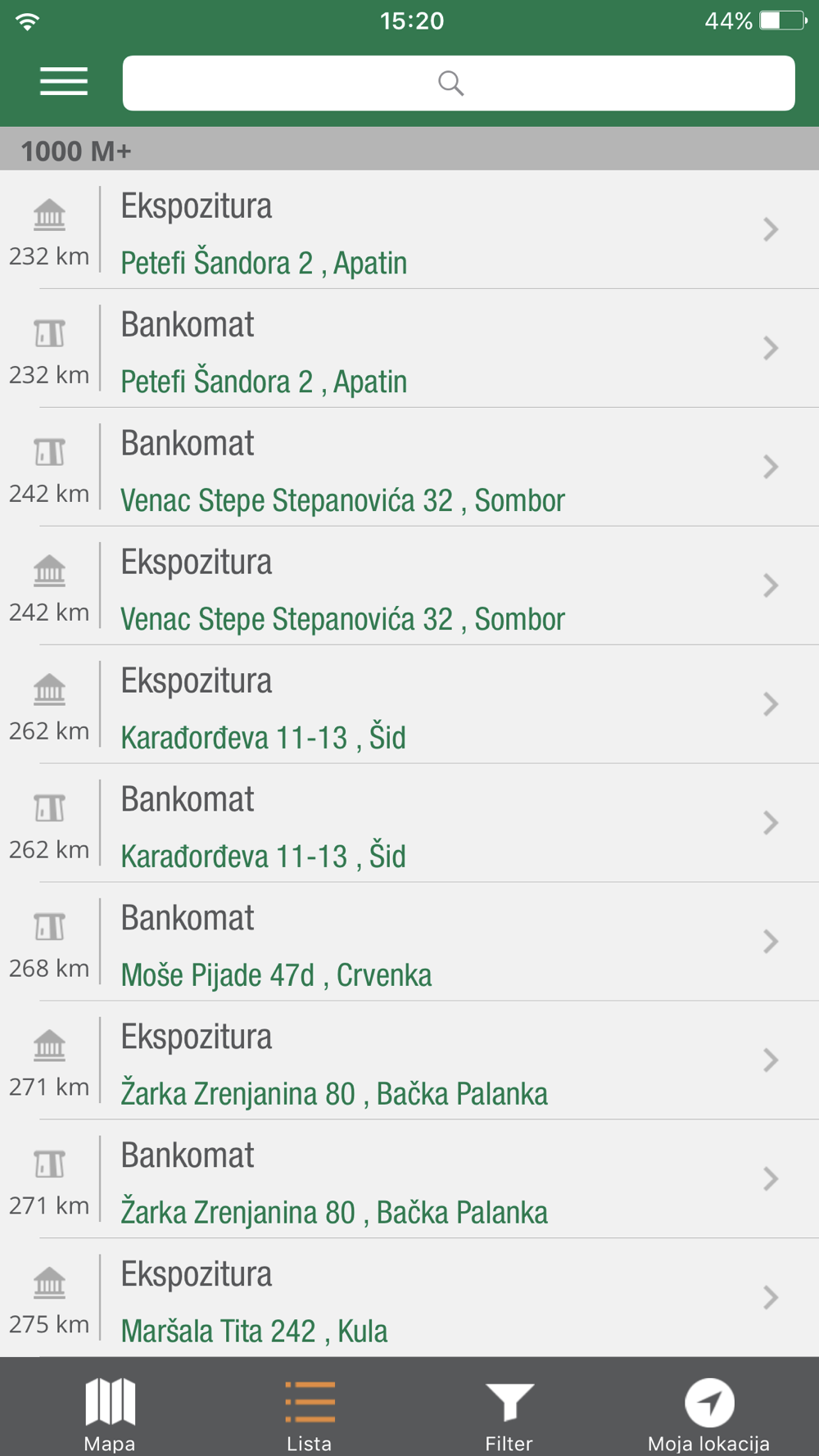The image size is (819, 1456).
Task: View Ekspozitura at Venac Stepe Stepanovića 32, Sombor
Action: pos(409,586)
